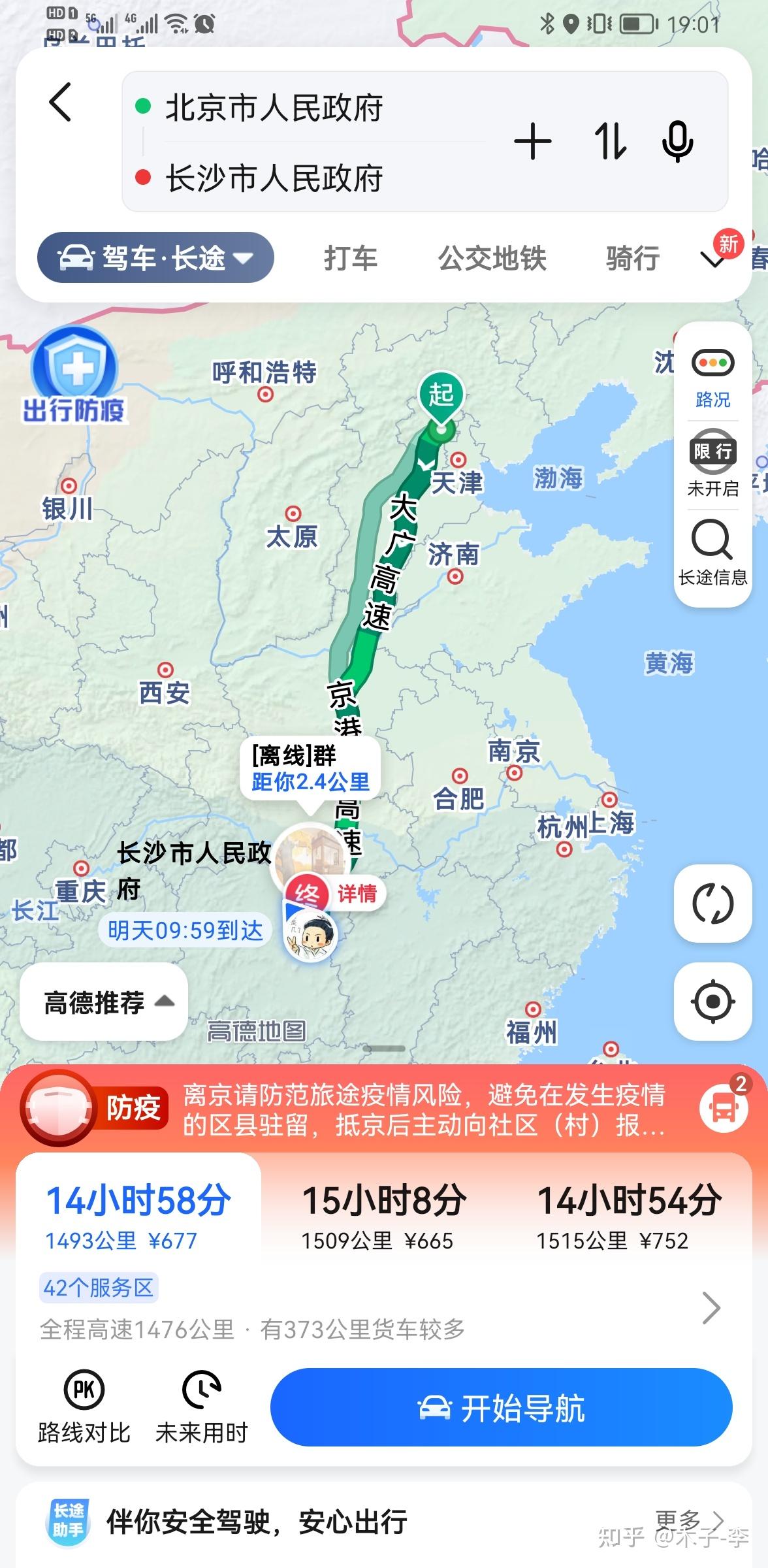Edit the destination 长沙市人民政府
Image resolution: width=768 pixels, height=1568 pixels.
[x=274, y=178]
